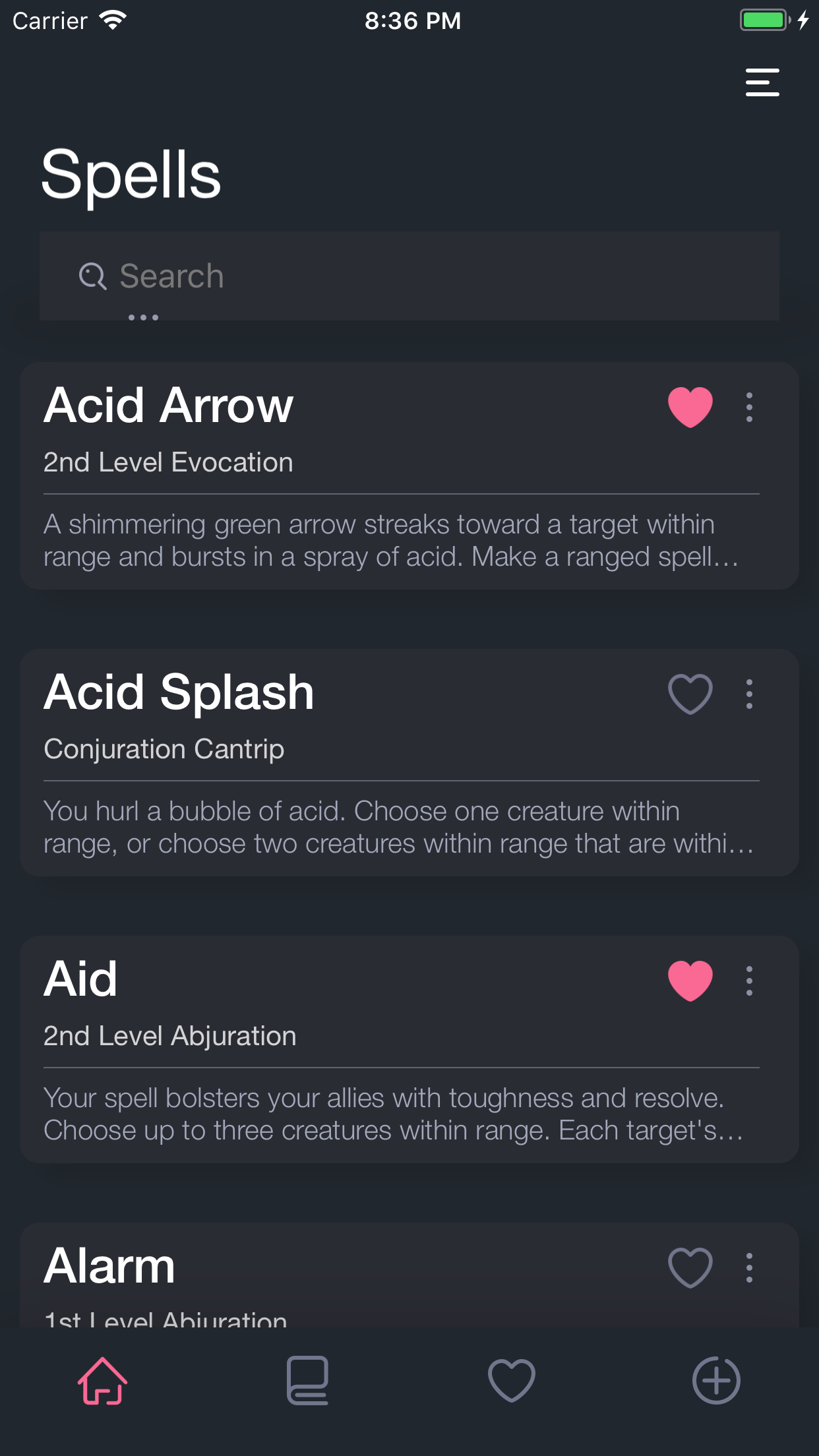
Task: Open the overflow menu on Acid Arrow
Action: [749, 408]
